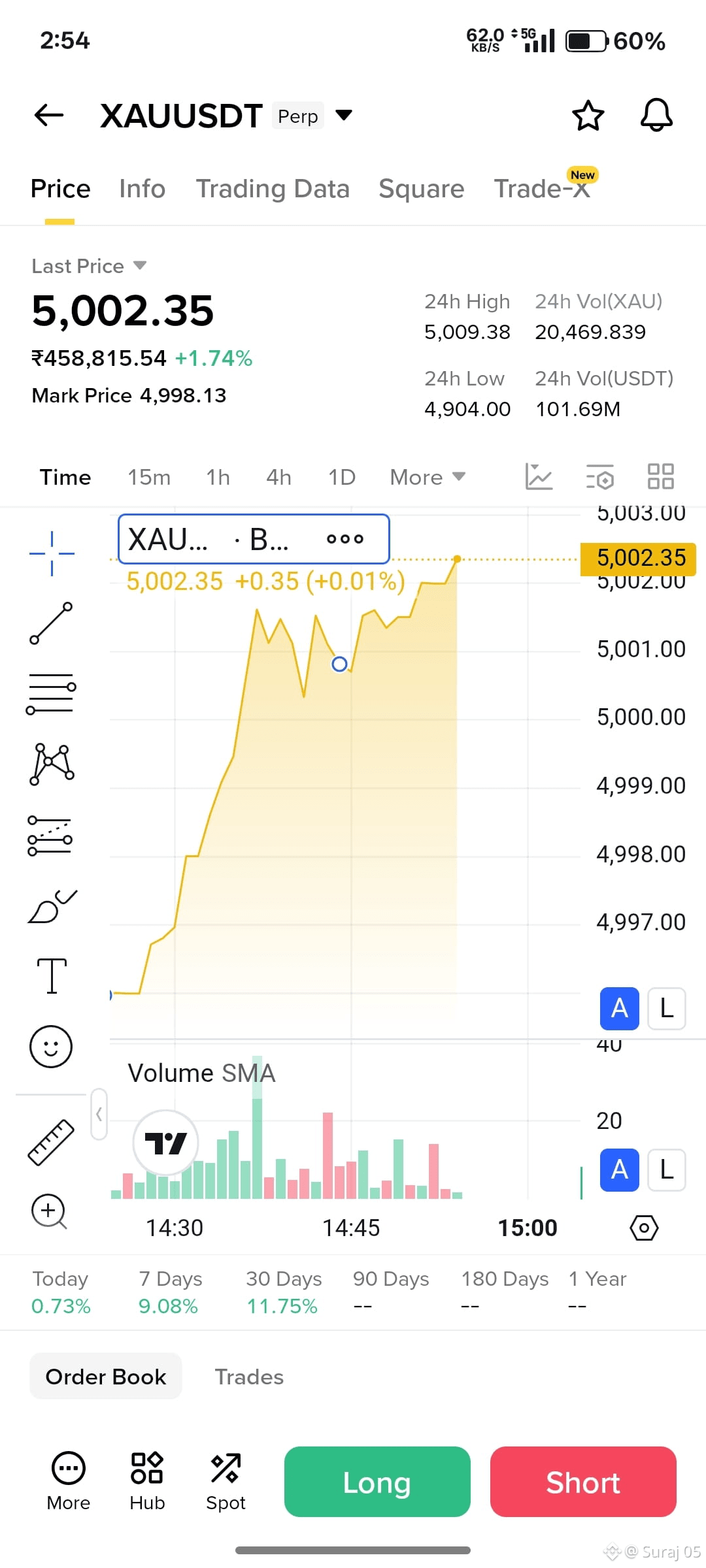Screen dimensions: 706x1568
Task: Toggle auto price scale with A button
Action: pos(618,1008)
